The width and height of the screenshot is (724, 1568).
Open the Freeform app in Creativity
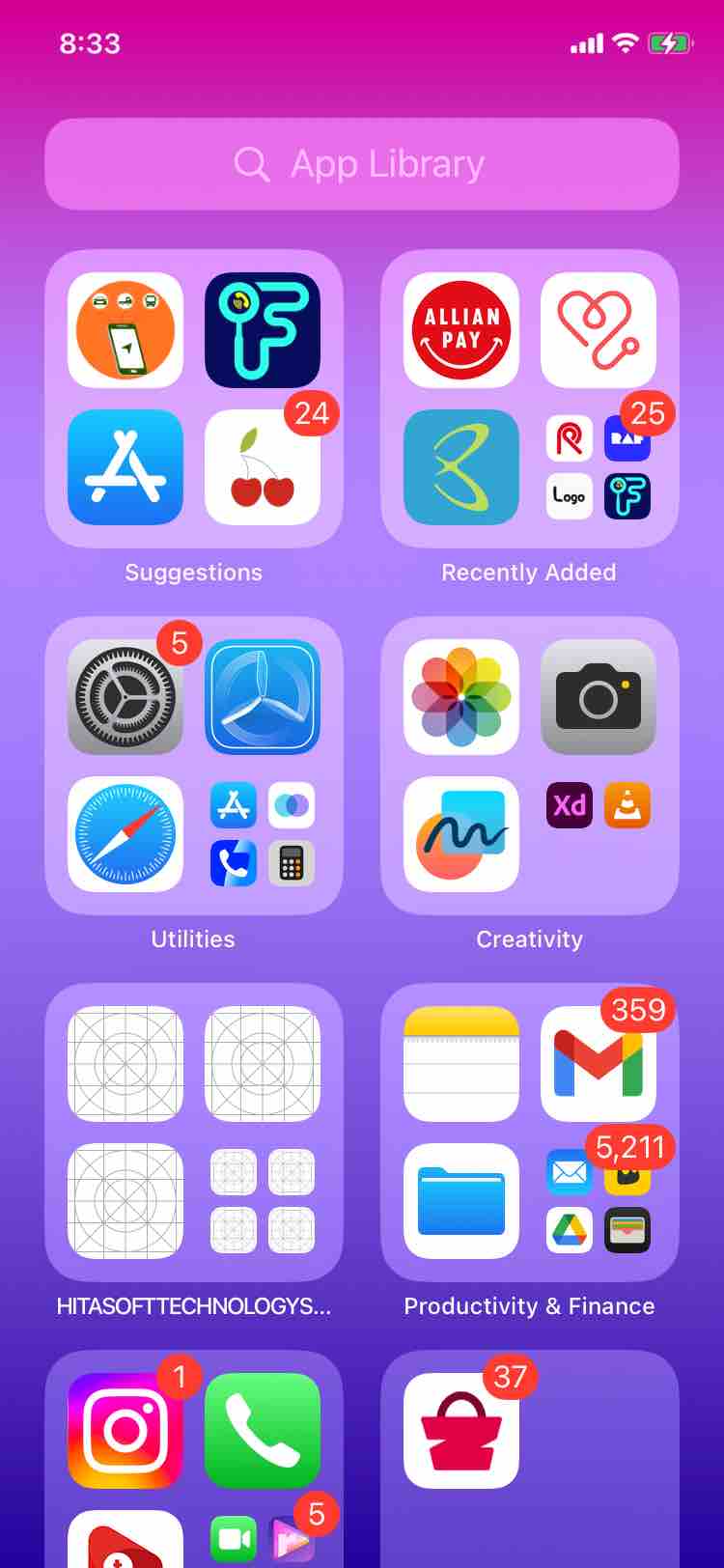[461, 834]
